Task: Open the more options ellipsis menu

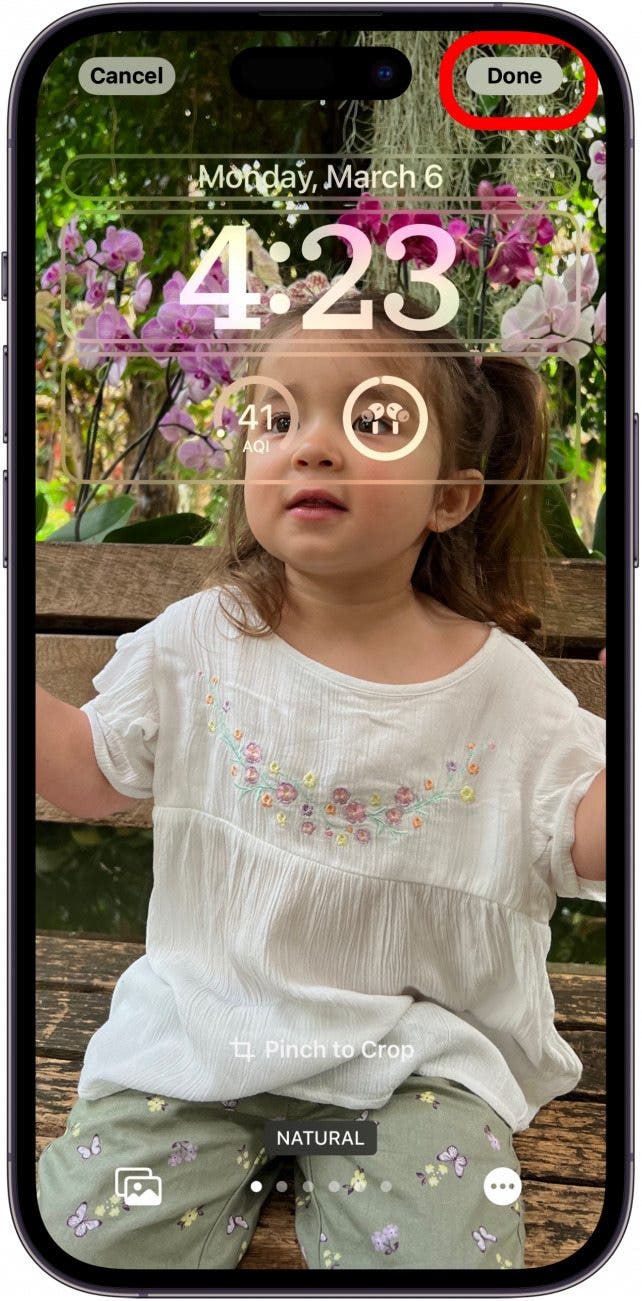Action: pyautogui.click(x=502, y=1187)
